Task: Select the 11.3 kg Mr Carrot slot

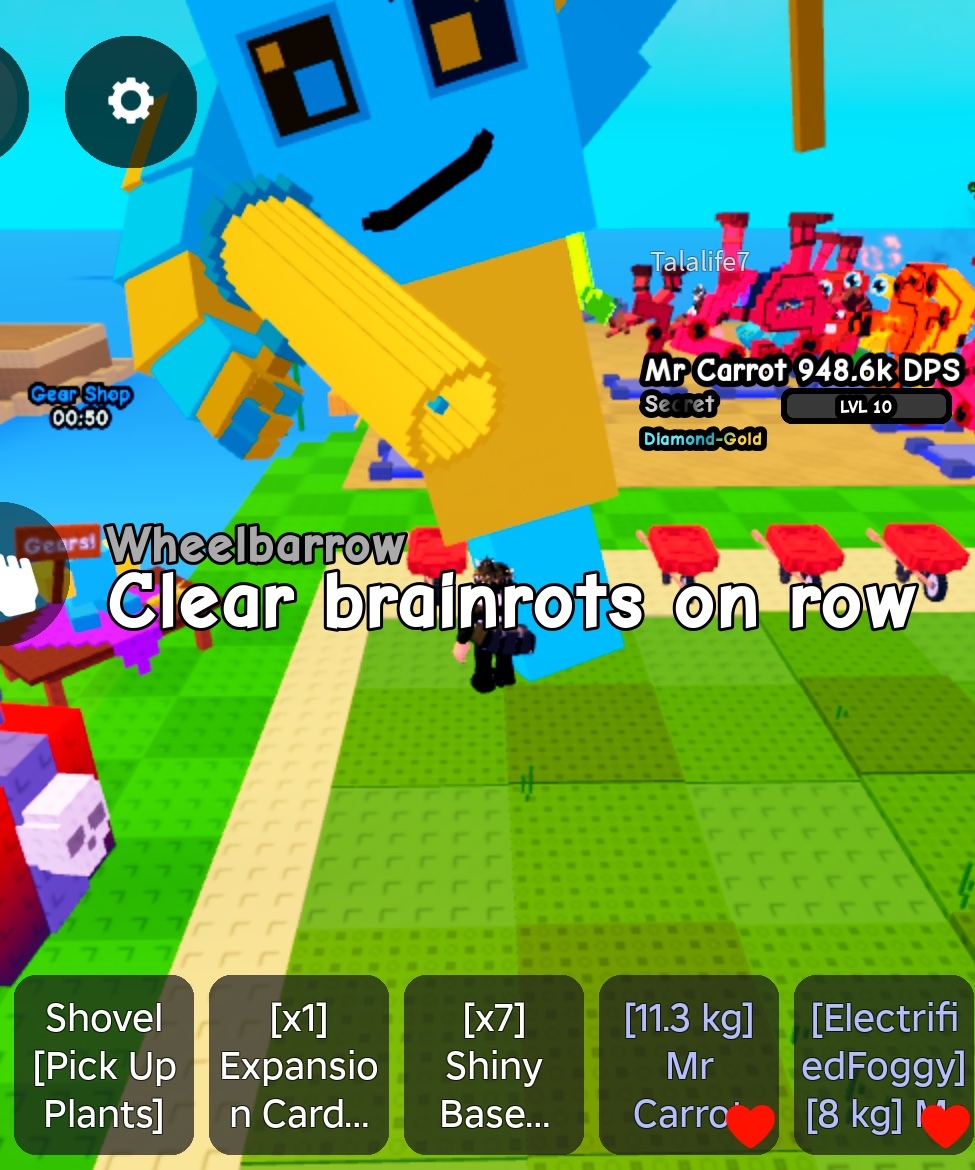Action: coord(688,1065)
